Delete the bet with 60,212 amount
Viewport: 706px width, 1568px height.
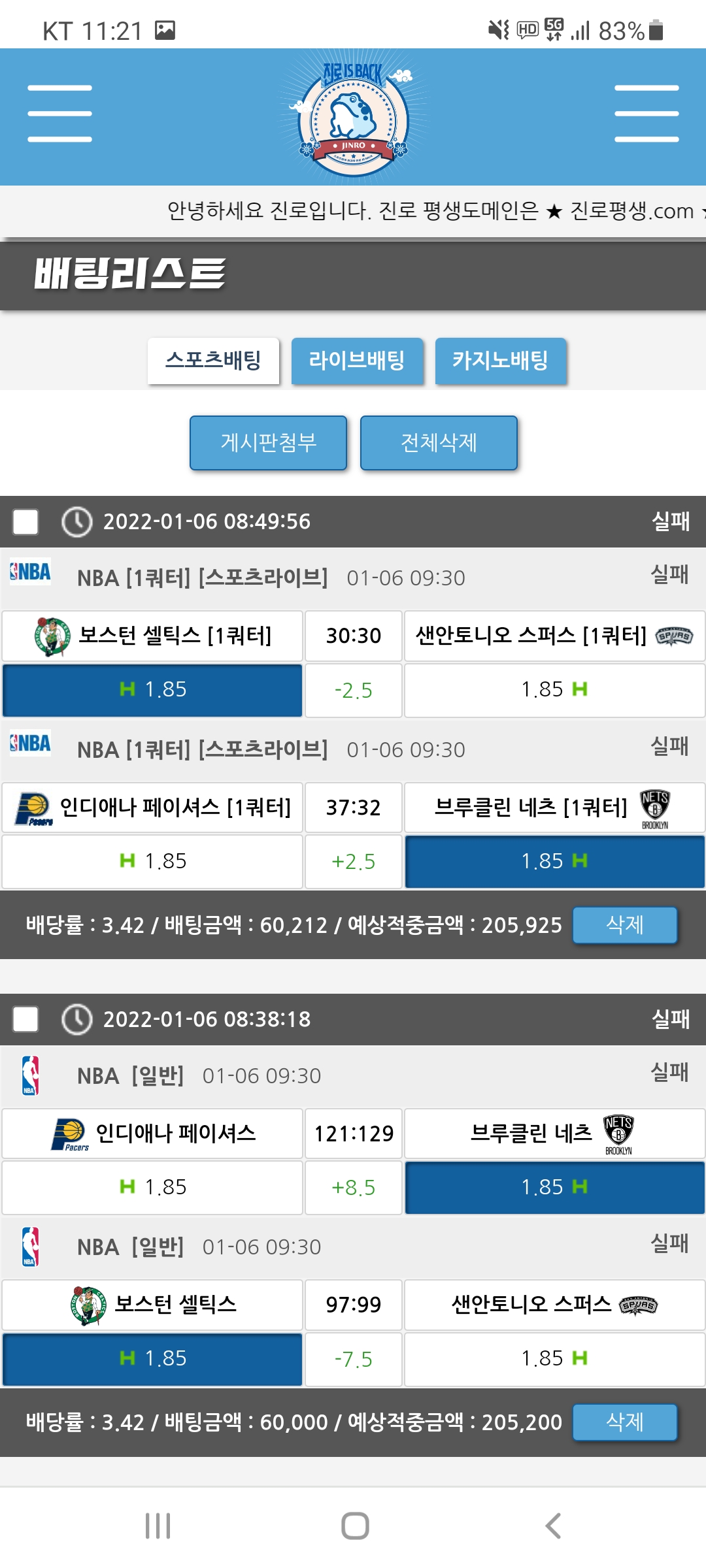pyautogui.click(x=624, y=924)
